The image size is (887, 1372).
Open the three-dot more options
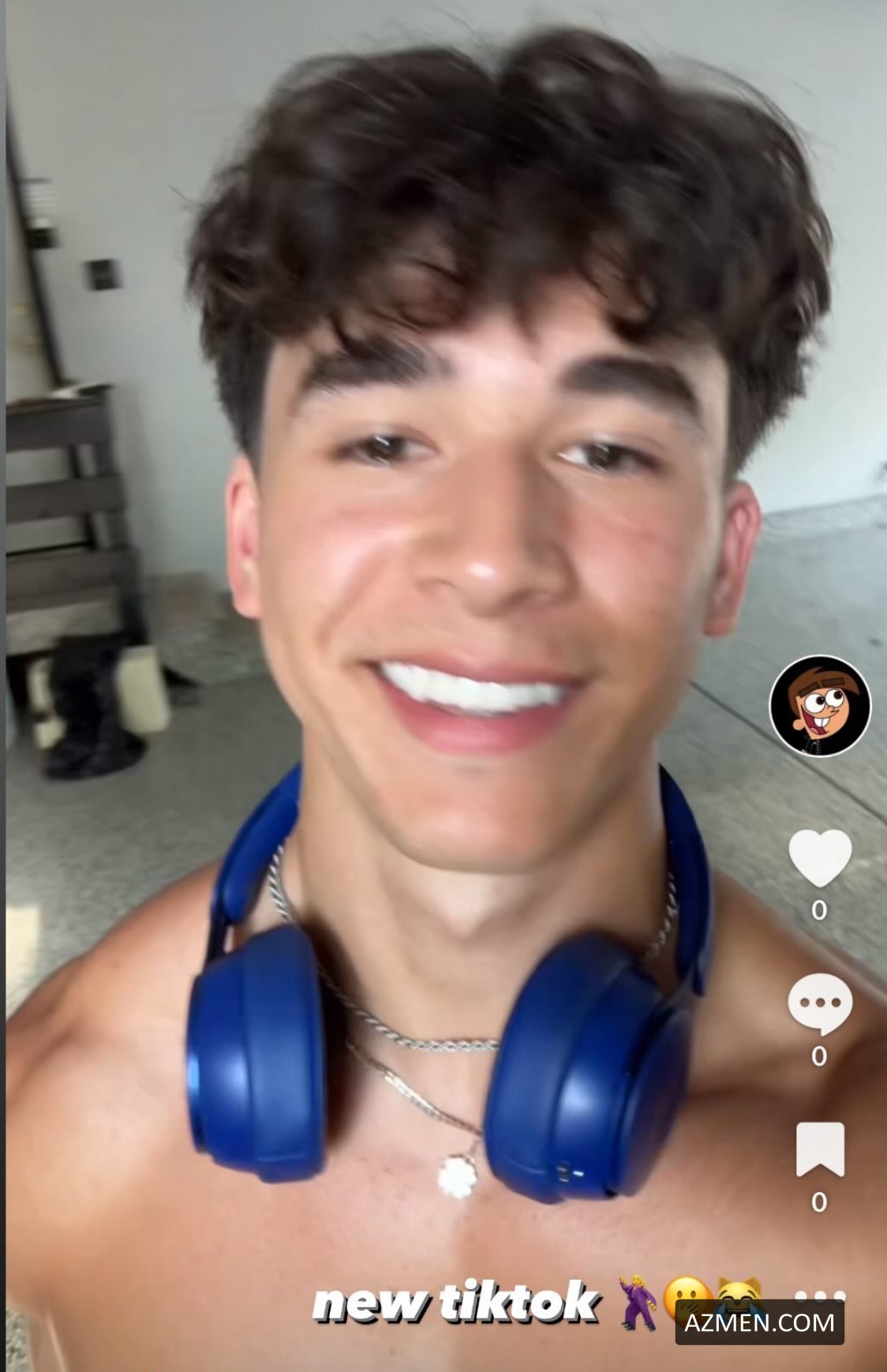pos(820,1295)
